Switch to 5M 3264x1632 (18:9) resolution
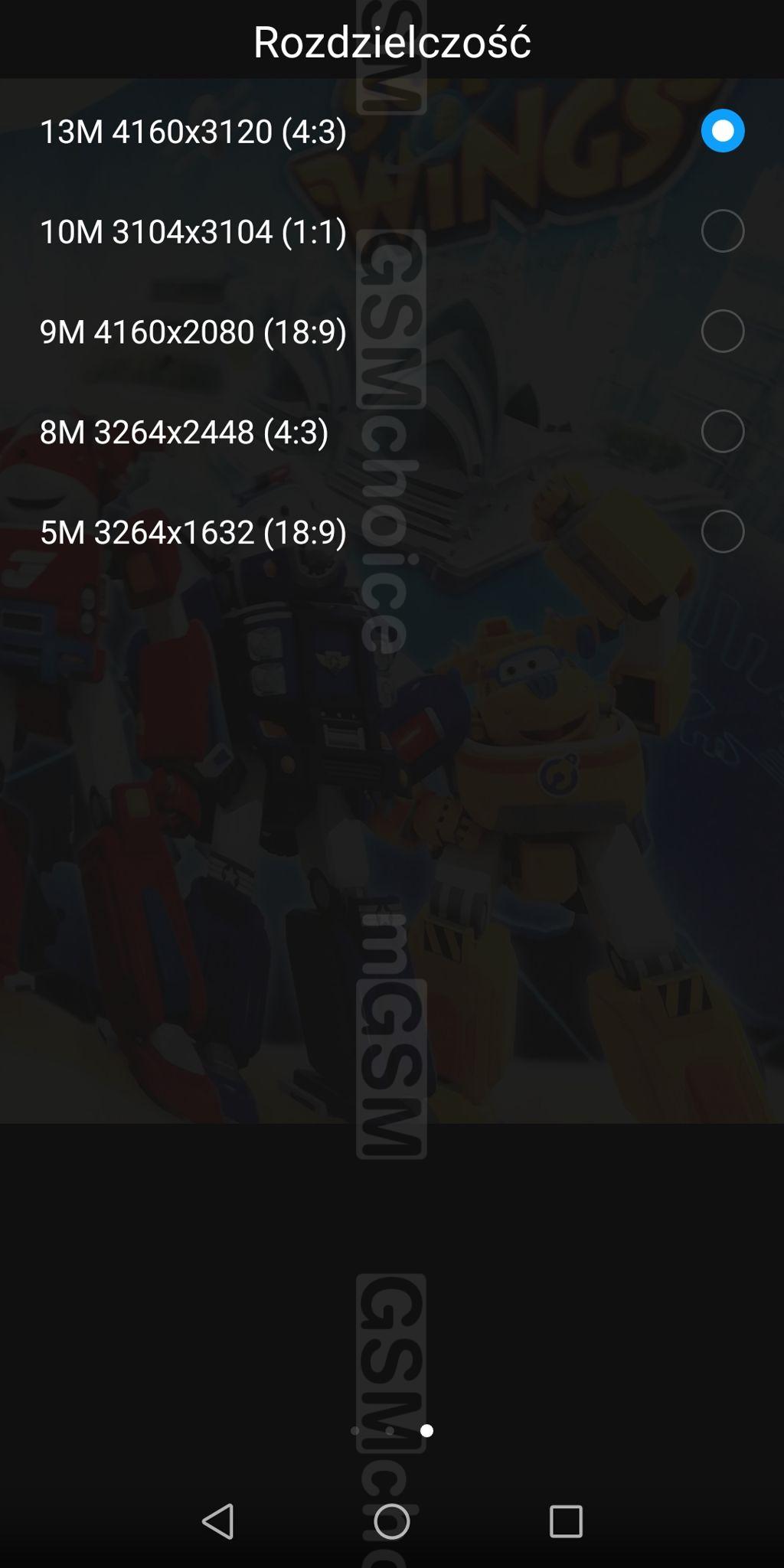The image size is (784, 1568). pyautogui.click(x=722, y=532)
